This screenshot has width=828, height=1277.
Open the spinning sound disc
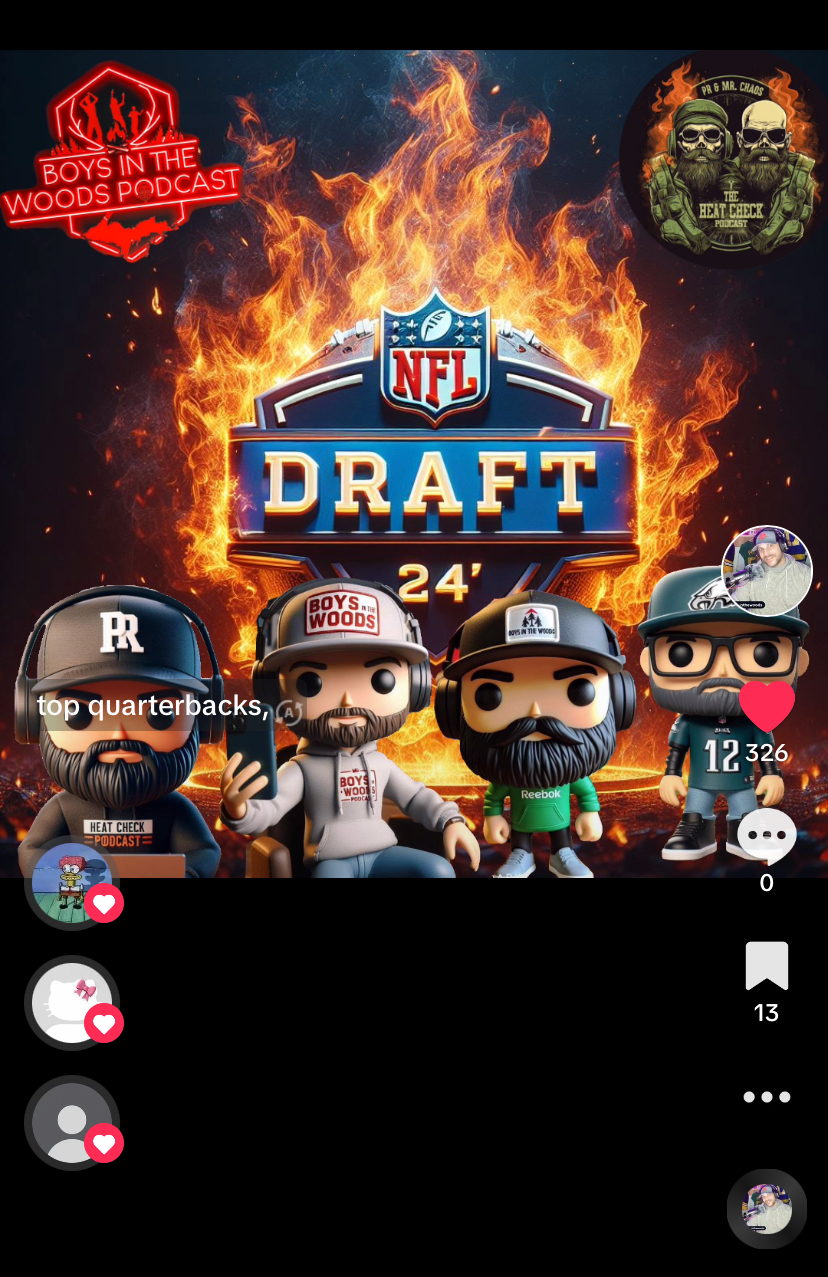(767, 1209)
